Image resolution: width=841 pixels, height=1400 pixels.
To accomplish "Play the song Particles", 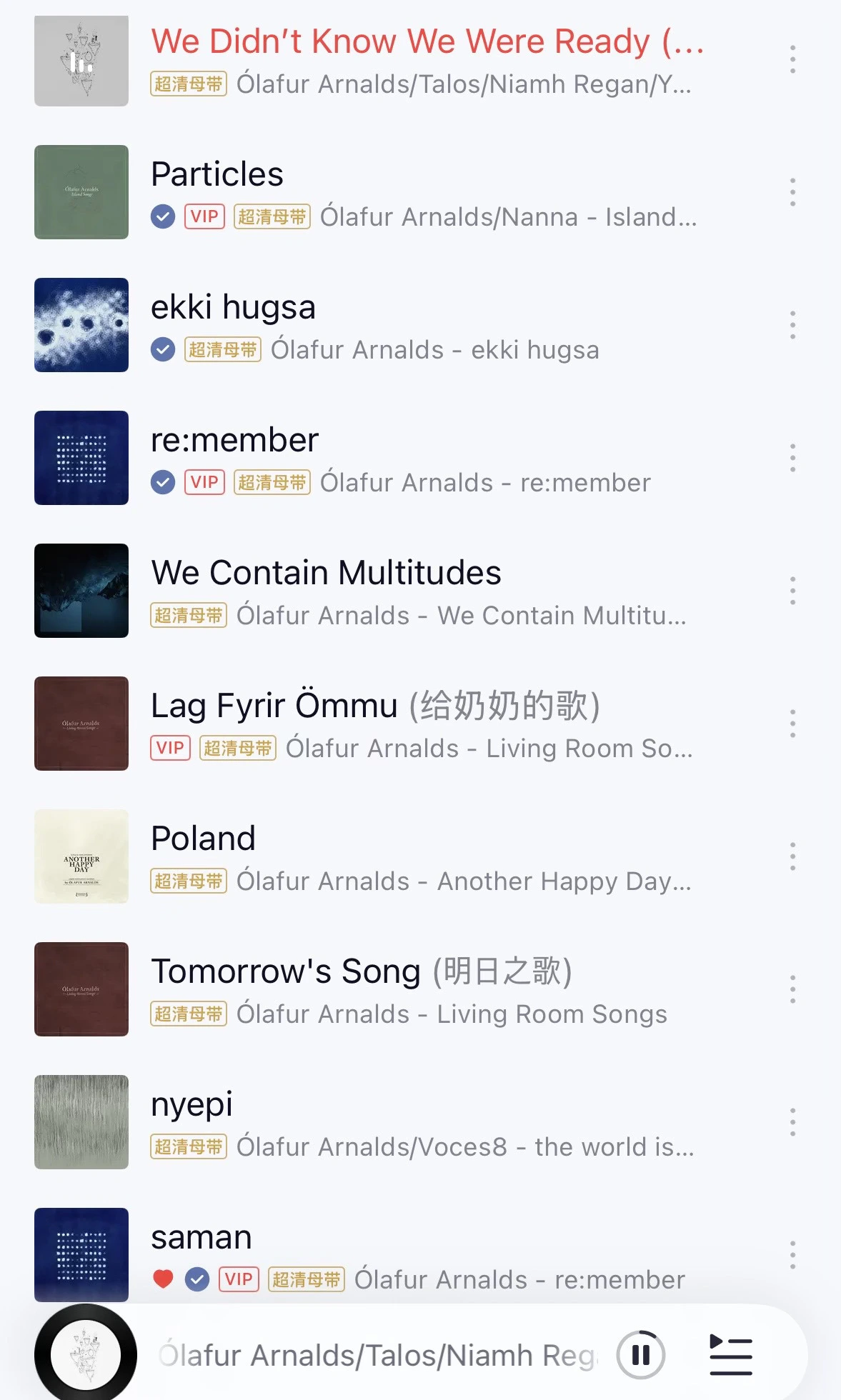I will tap(217, 175).
